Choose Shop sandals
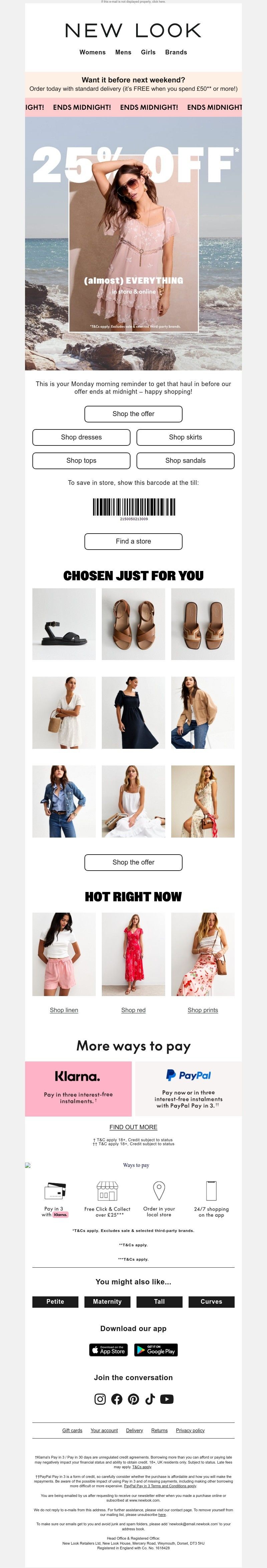 pyautogui.click(x=186, y=461)
